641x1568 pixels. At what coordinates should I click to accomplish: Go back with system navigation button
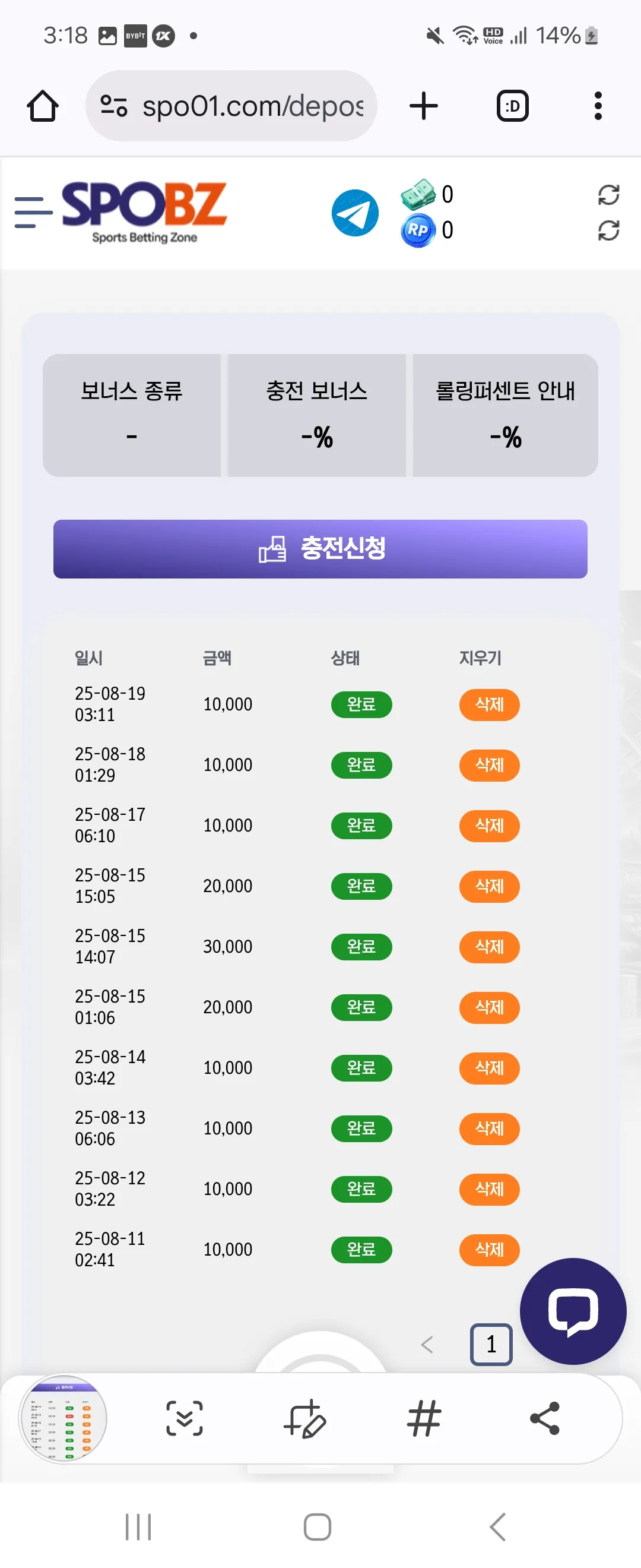pyautogui.click(x=497, y=1526)
